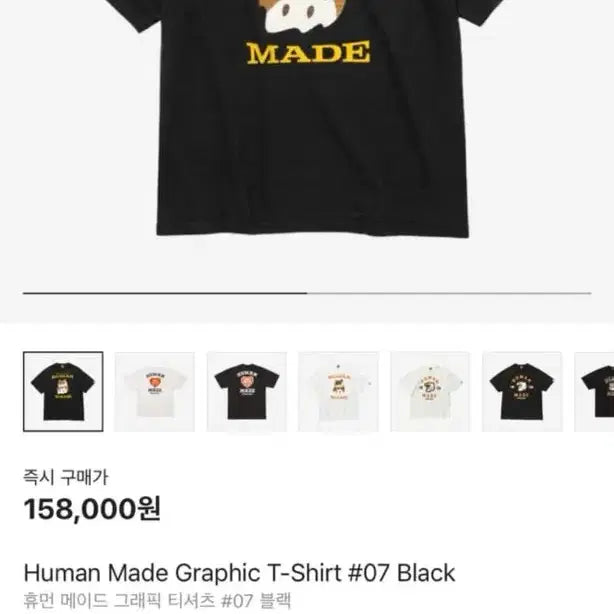Choose the white tee with red heart
Screen dimensions: 614x614
tap(154, 391)
